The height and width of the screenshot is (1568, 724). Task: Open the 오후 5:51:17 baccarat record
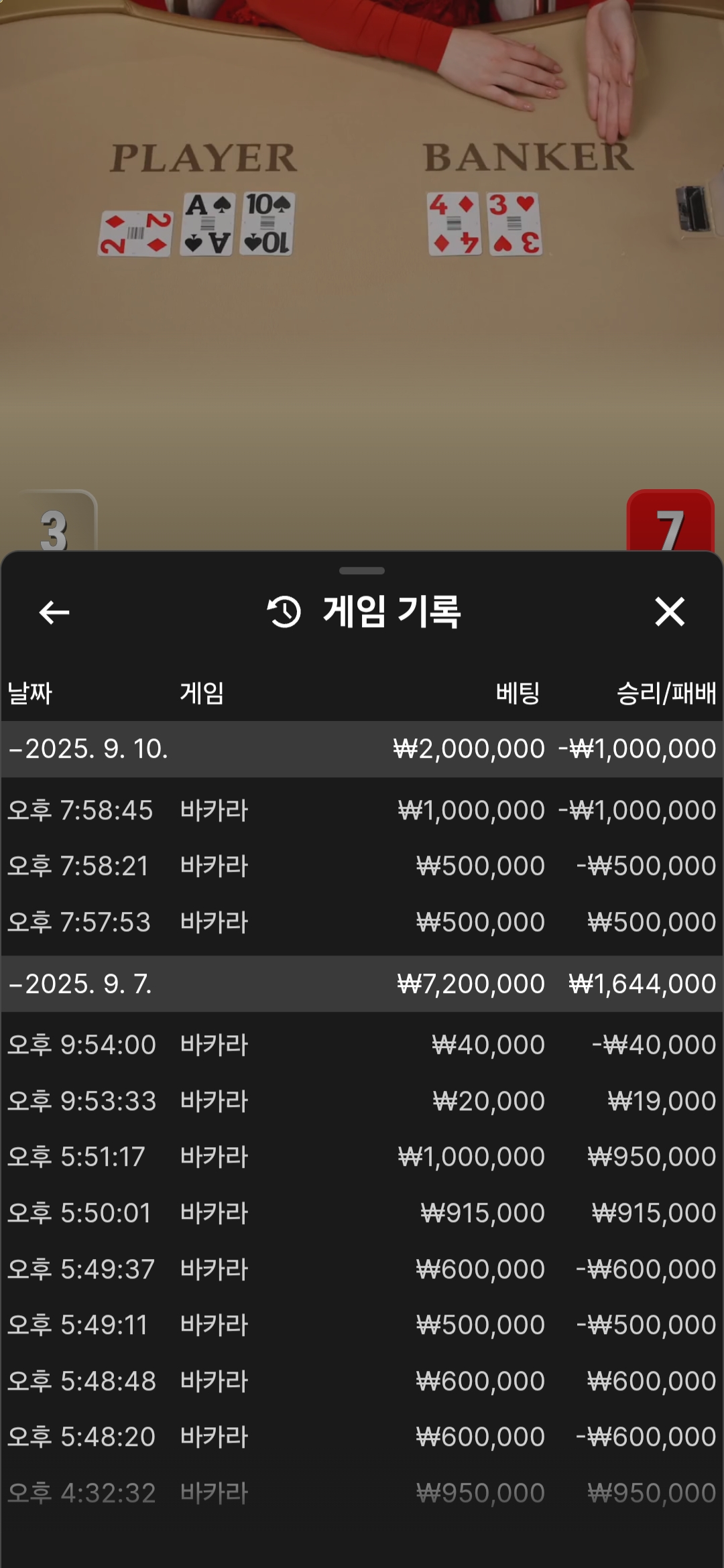point(362,1157)
